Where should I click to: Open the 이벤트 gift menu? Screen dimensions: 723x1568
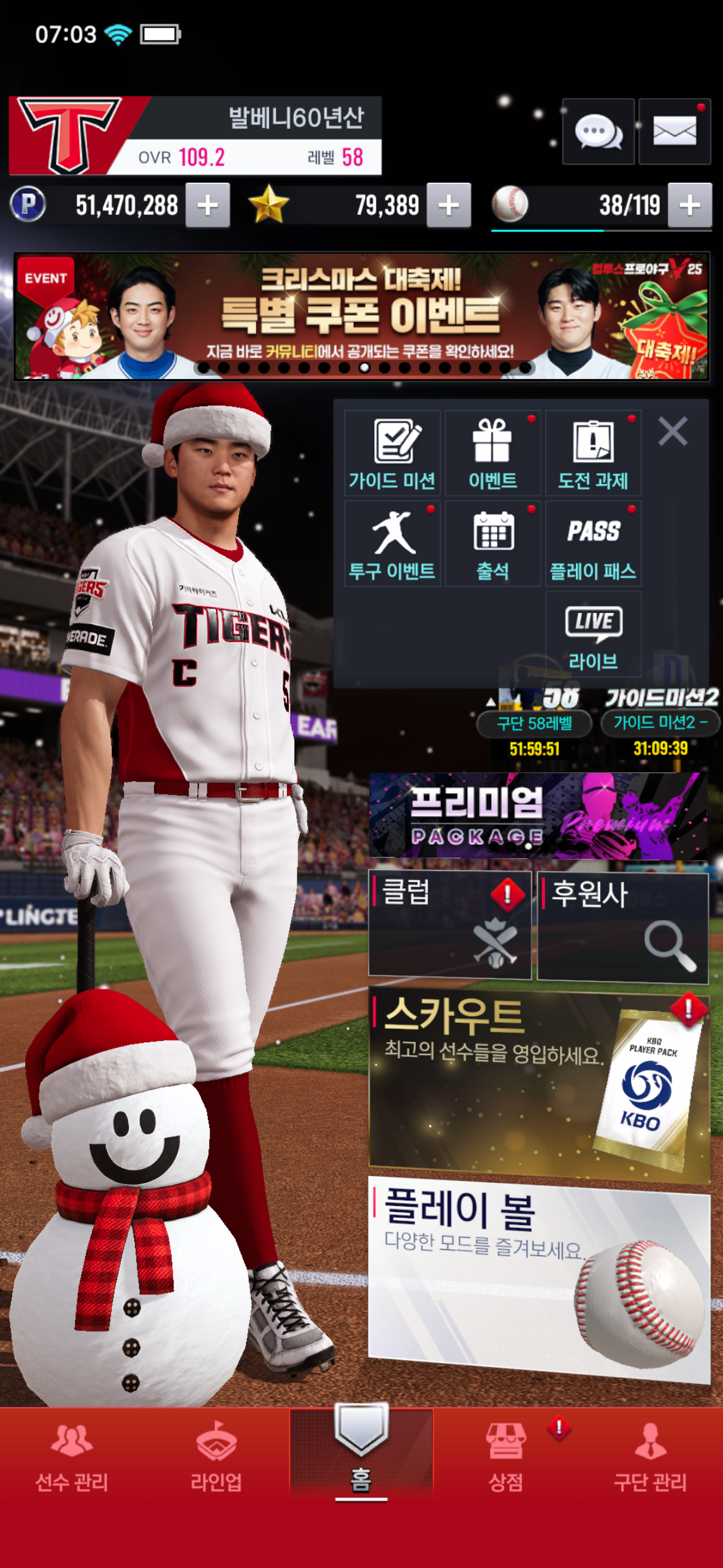pyautogui.click(x=492, y=453)
